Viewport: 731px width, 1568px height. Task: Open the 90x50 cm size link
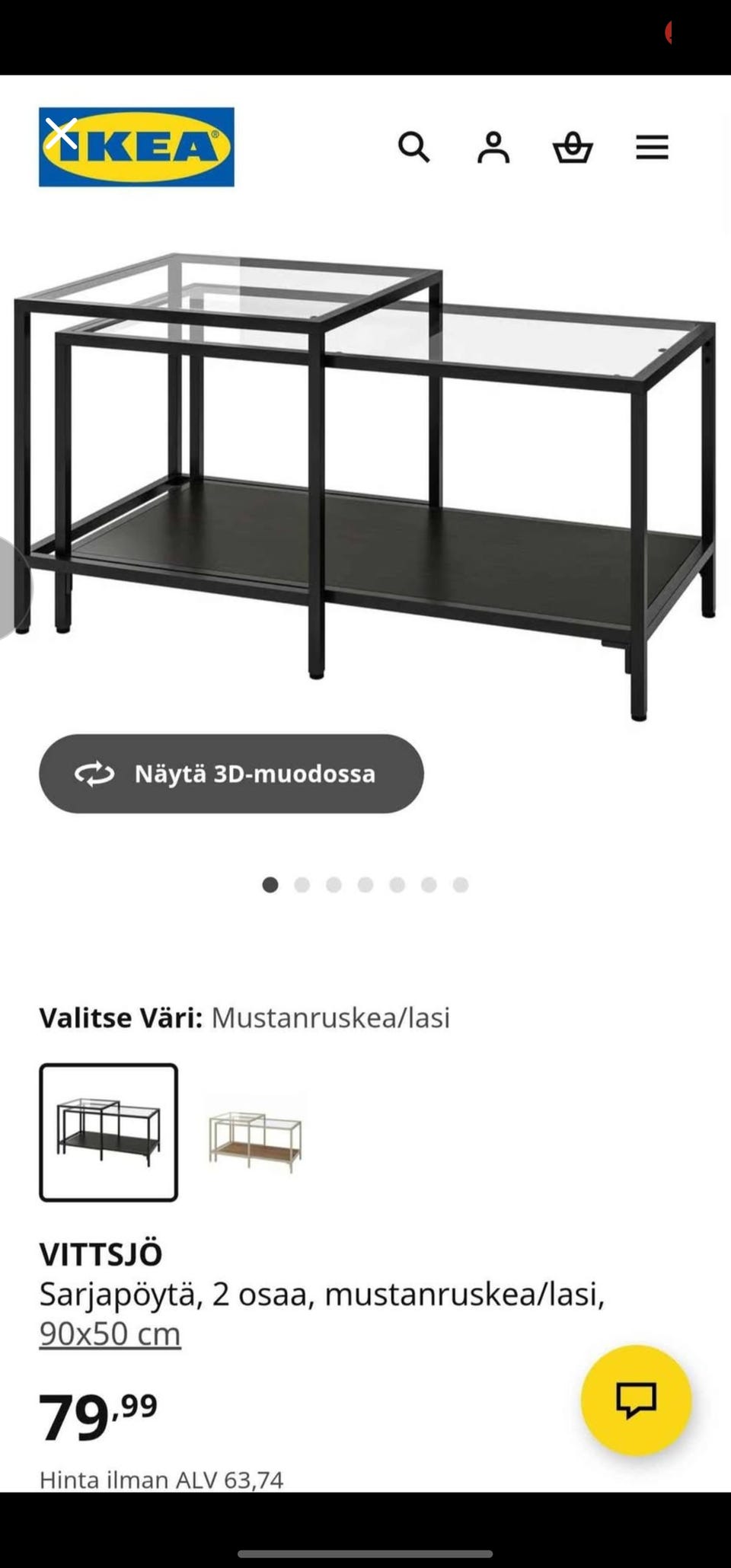coord(110,1333)
